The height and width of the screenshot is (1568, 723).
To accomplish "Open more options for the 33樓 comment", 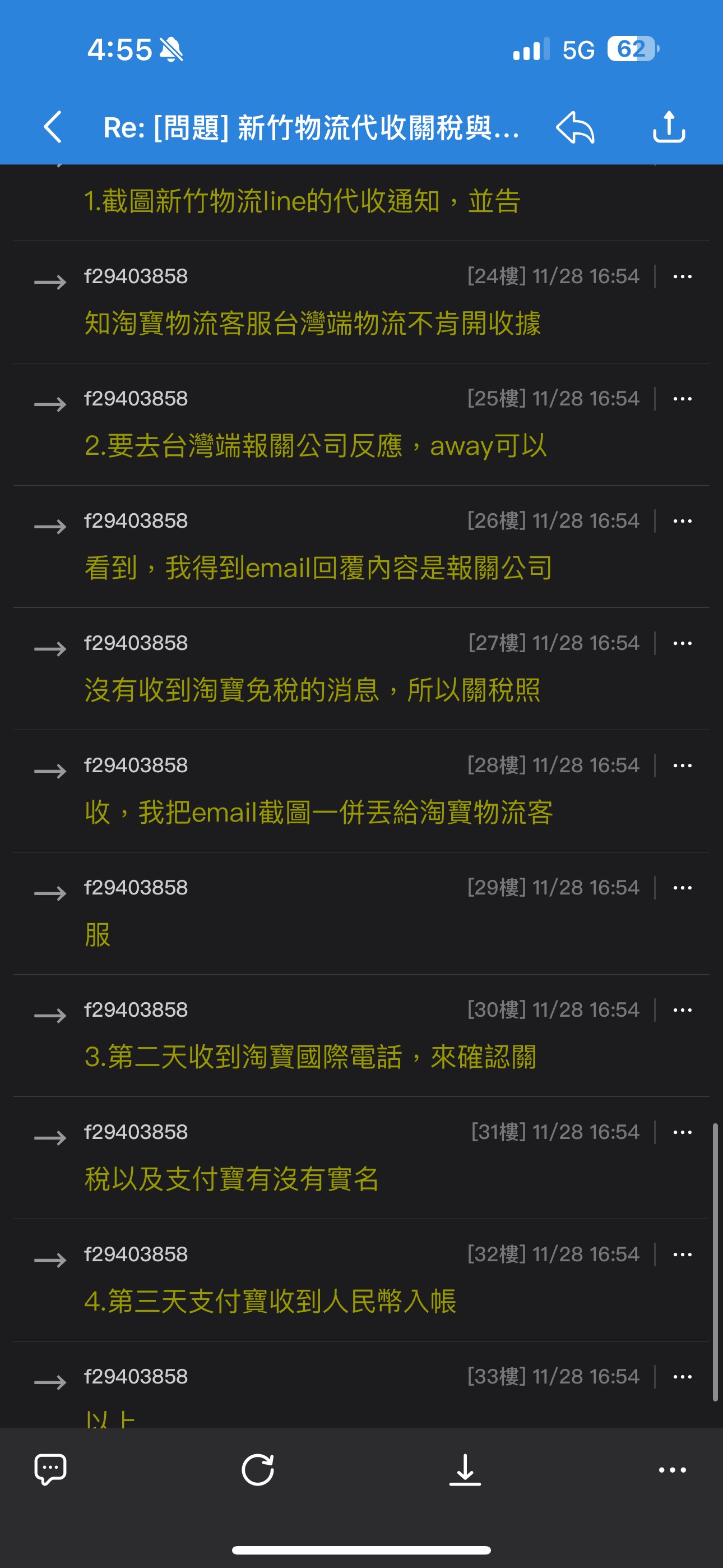I will (682, 1378).
